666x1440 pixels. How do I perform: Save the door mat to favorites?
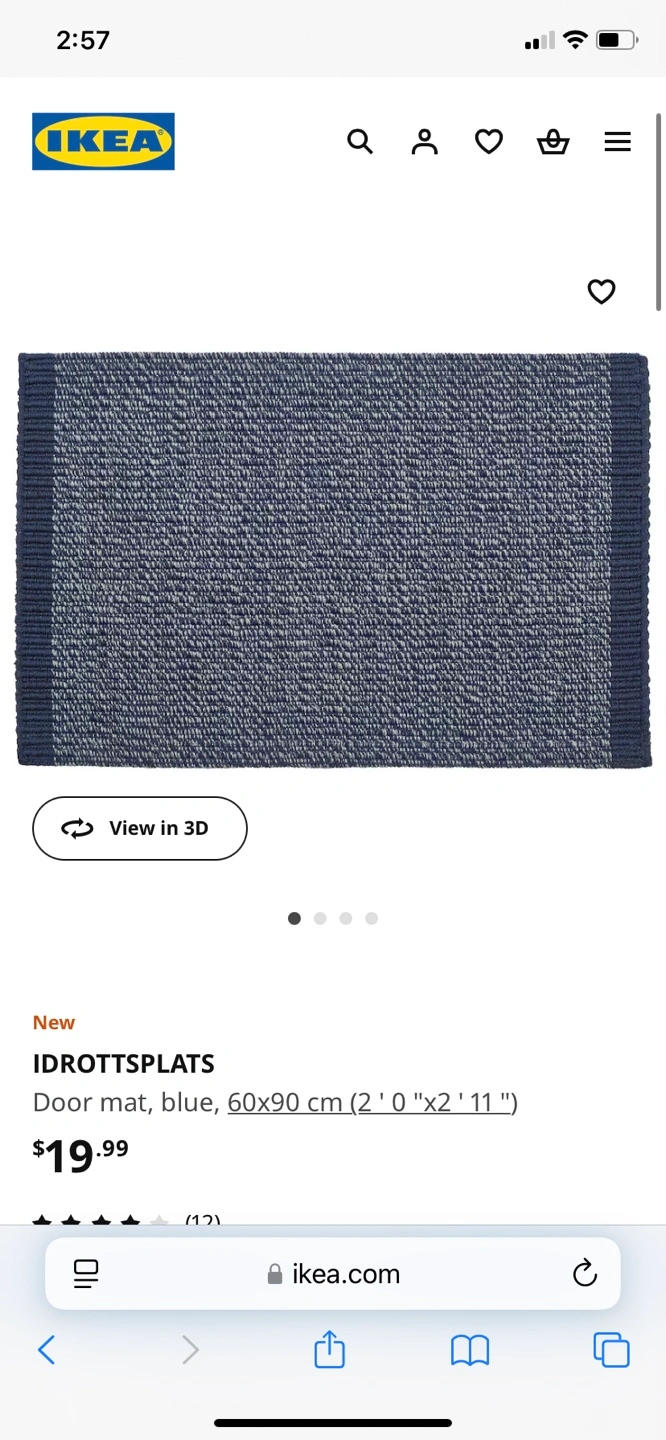tap(601, 292)
